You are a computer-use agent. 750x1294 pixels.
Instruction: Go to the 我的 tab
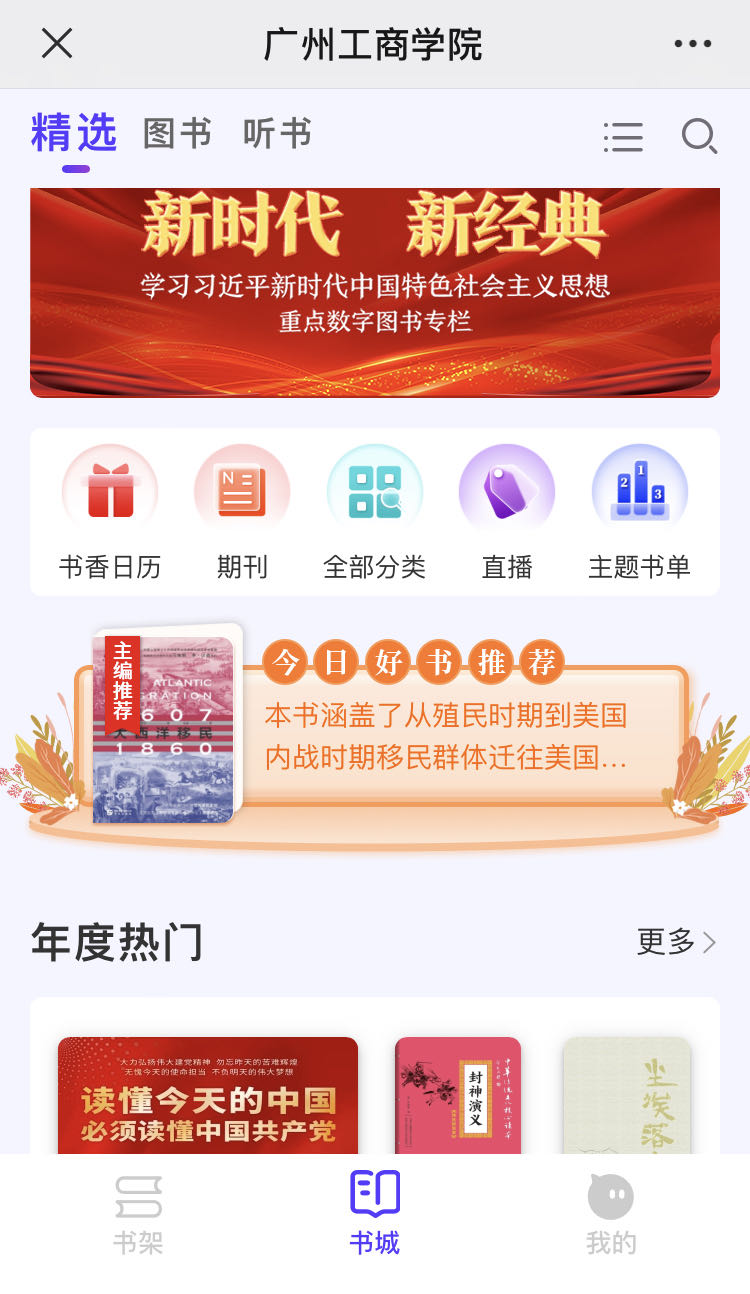[x=611, y=1215]
